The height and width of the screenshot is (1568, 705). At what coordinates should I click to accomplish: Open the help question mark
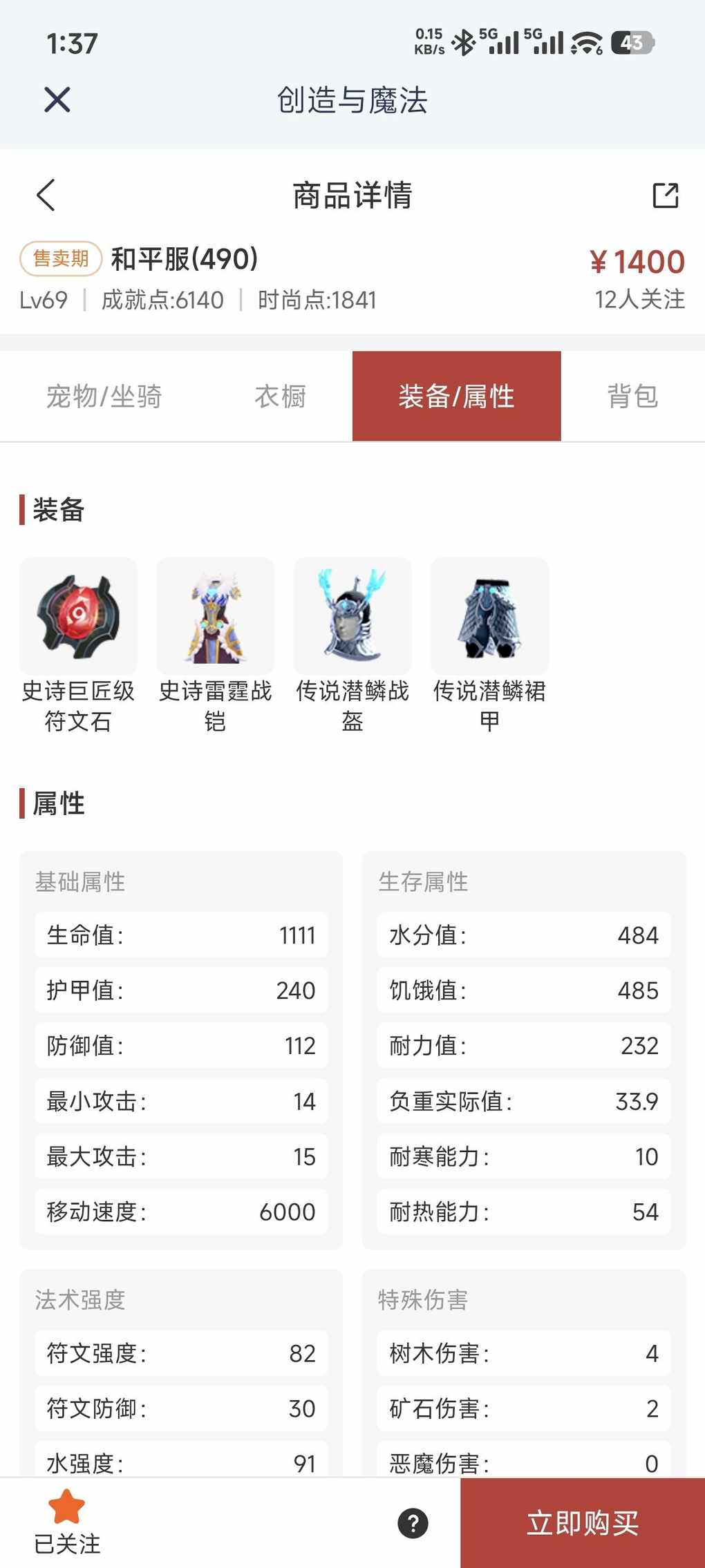(x=413, y=1523)
